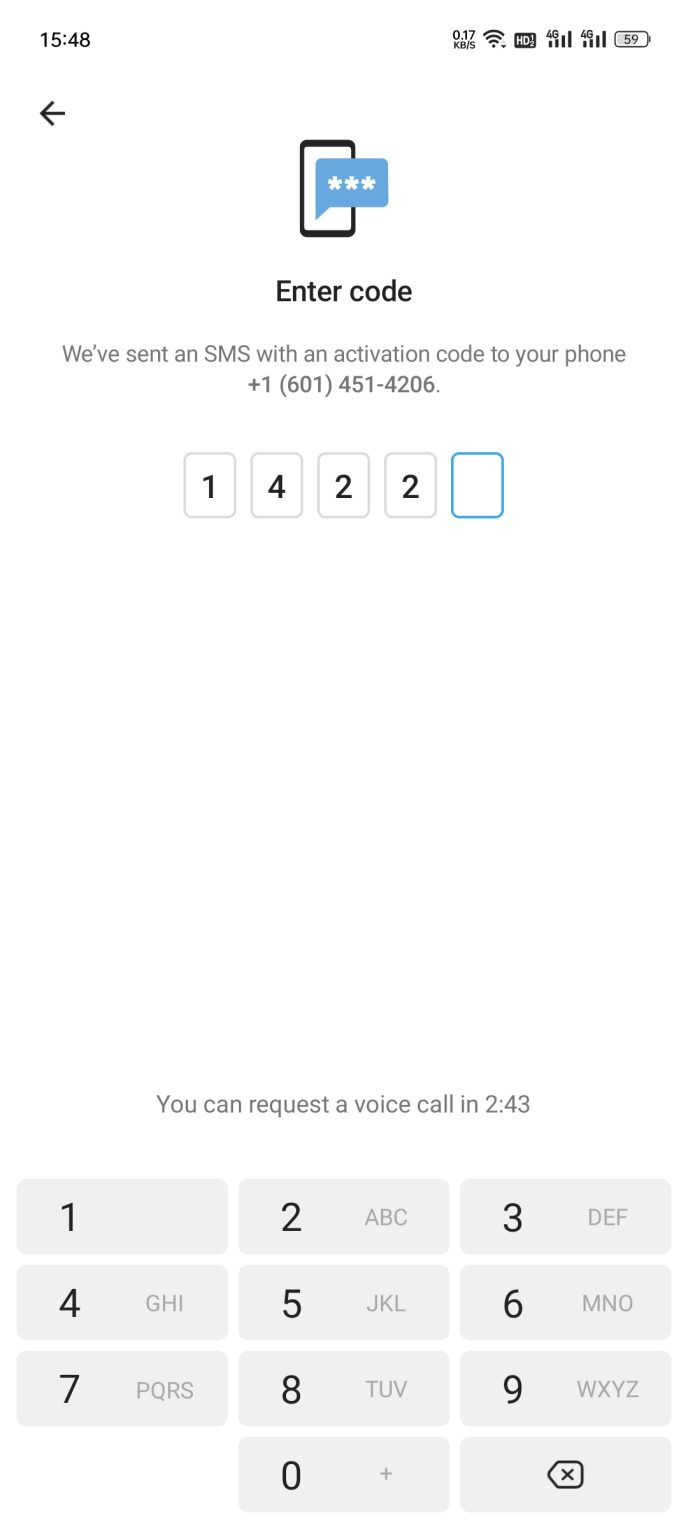Viewport: 688px width, 1536px height.
Task: Enter digit 3 DEF on the keypad
Action: tap(565, 1217)
